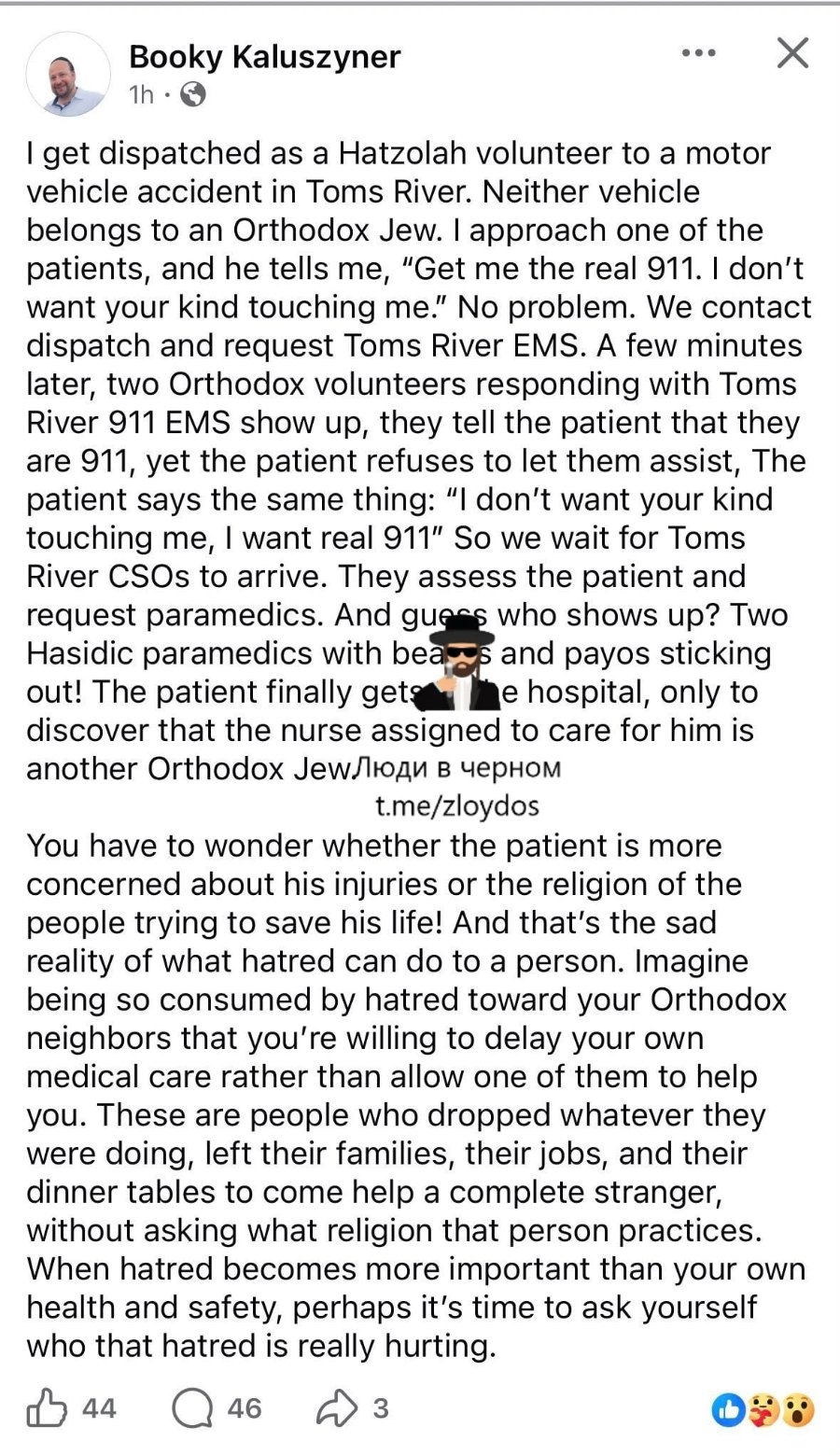
Task: Open the three-dot post options menu
Action: pos(698,54)
